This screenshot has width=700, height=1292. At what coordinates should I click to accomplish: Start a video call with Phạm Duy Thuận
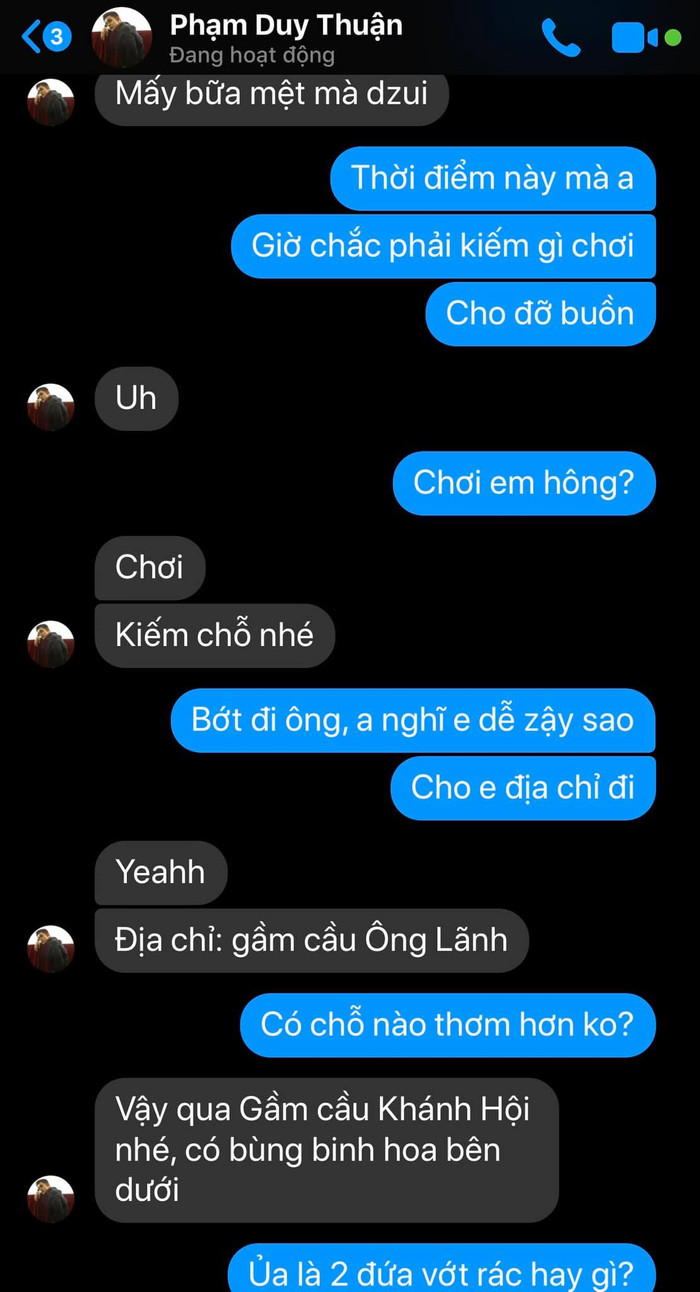(635, 37)
